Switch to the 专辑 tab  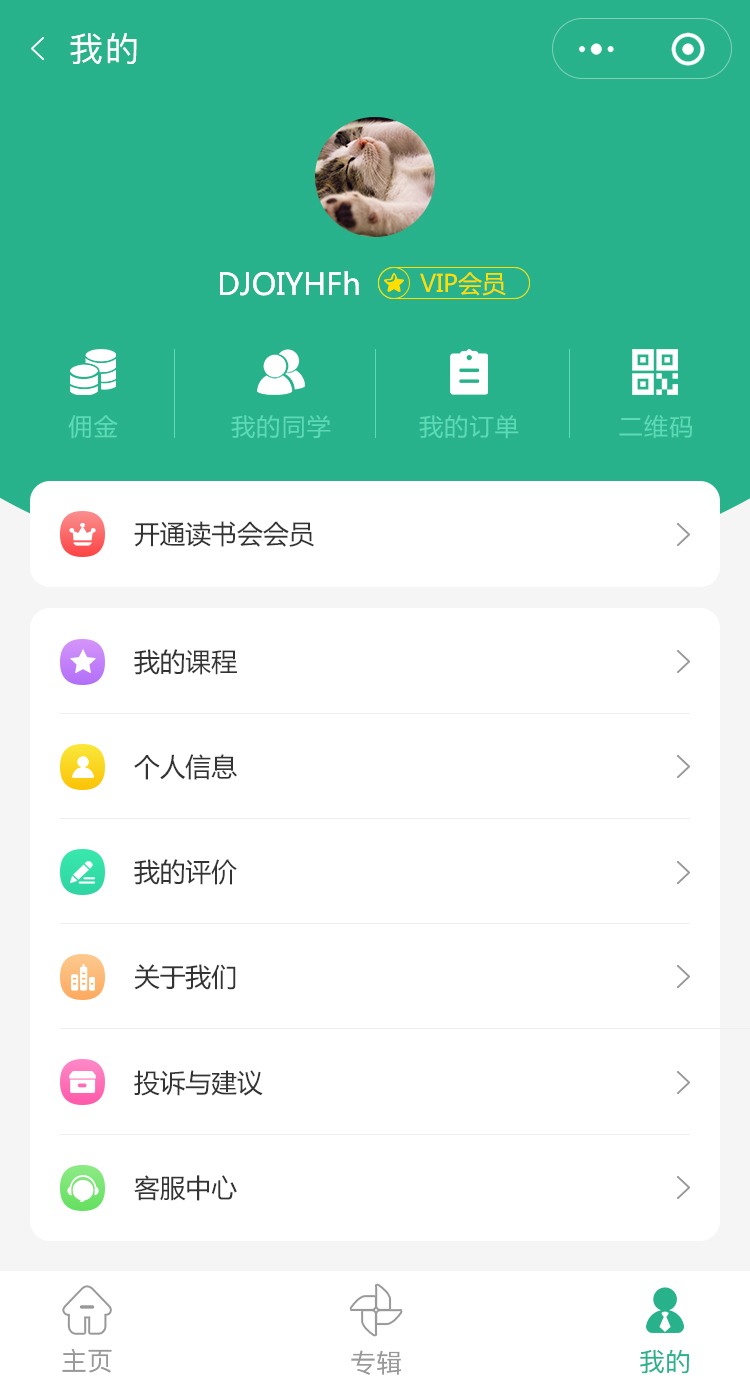coord(376,1330)
